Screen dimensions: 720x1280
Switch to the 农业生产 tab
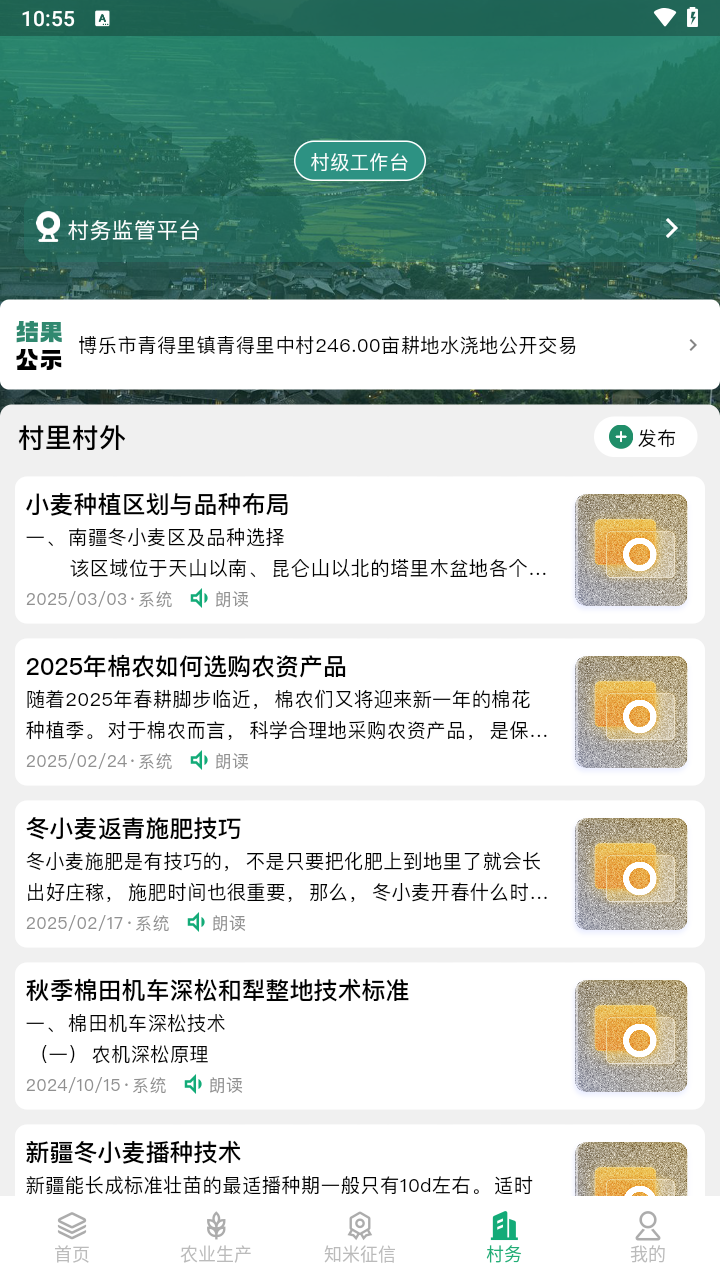(x=216, y=1238)
